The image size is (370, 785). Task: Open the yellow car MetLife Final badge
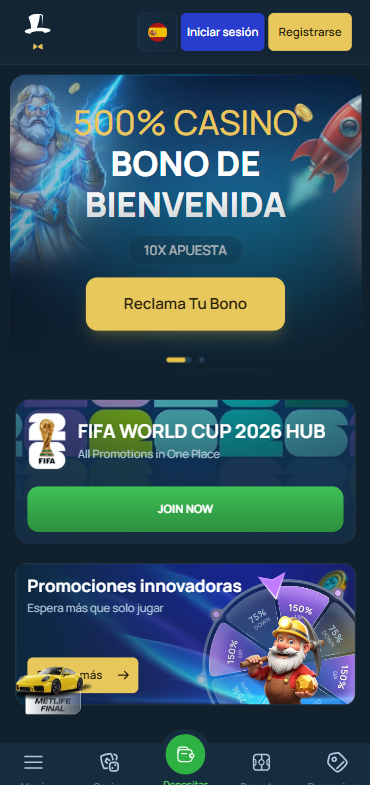tap(49, 689)
